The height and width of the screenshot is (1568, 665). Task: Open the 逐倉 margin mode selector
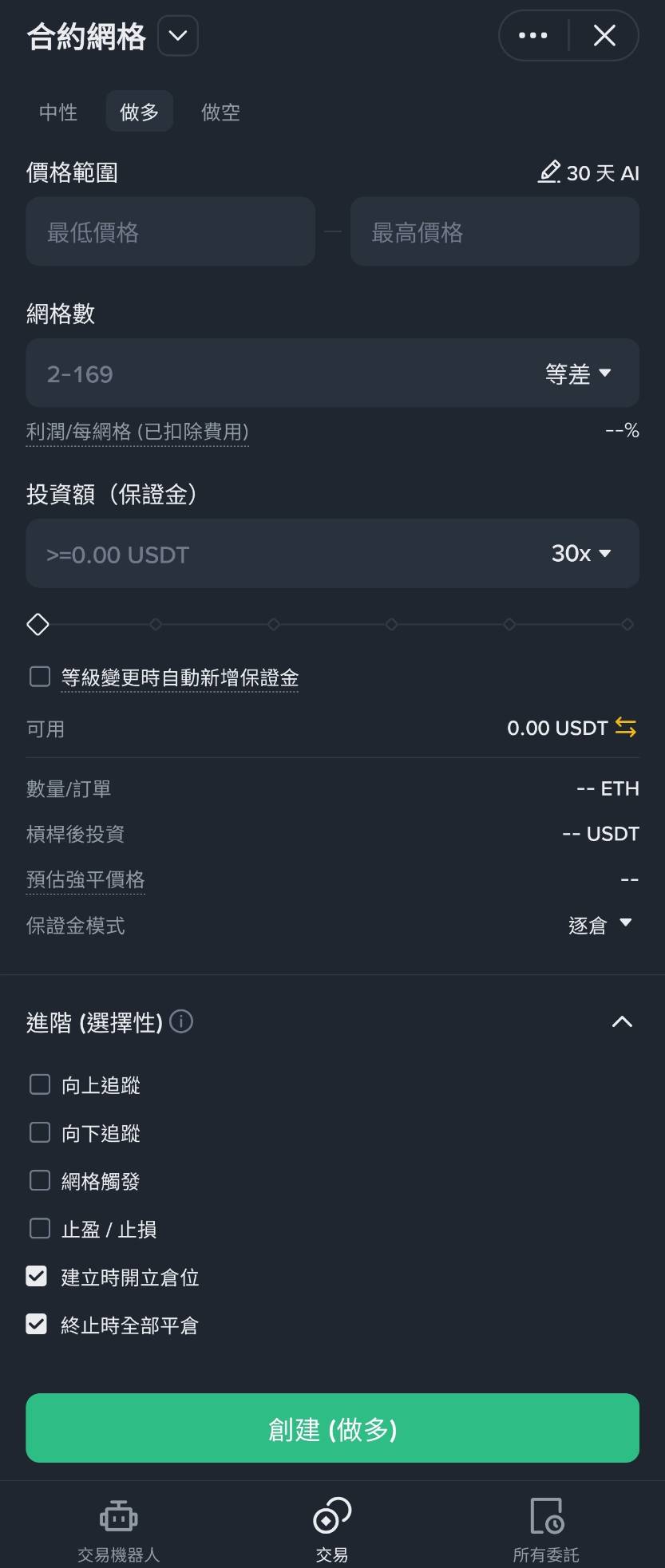click(600, 924)
